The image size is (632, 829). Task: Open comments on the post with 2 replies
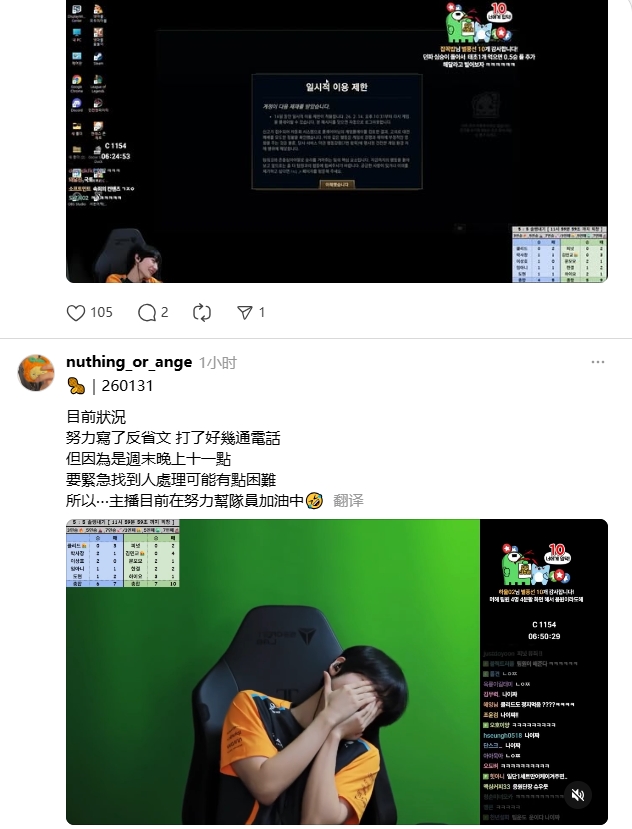click(147, 312)
